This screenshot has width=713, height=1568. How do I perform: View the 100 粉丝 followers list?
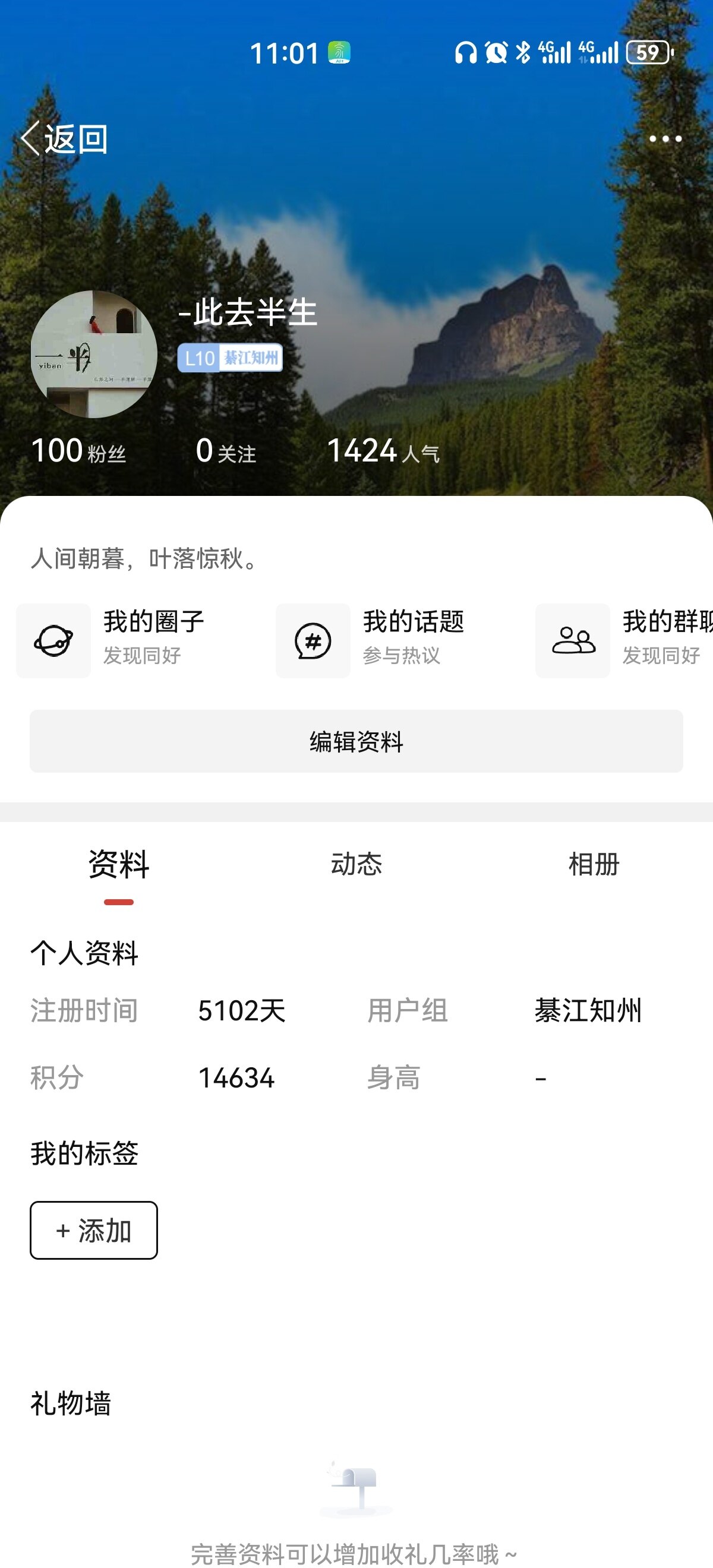pos(78,451)
